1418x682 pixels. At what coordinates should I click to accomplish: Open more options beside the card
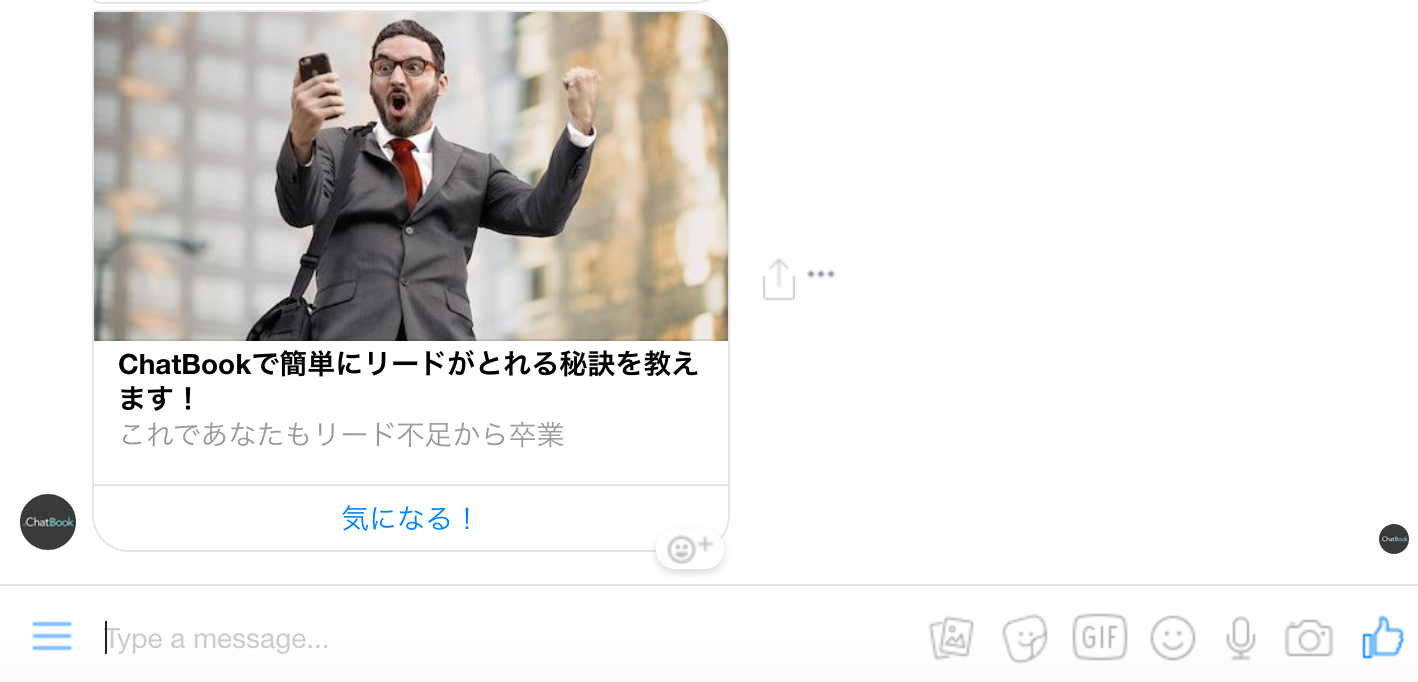pyautogui.click(x=821, y=274)
